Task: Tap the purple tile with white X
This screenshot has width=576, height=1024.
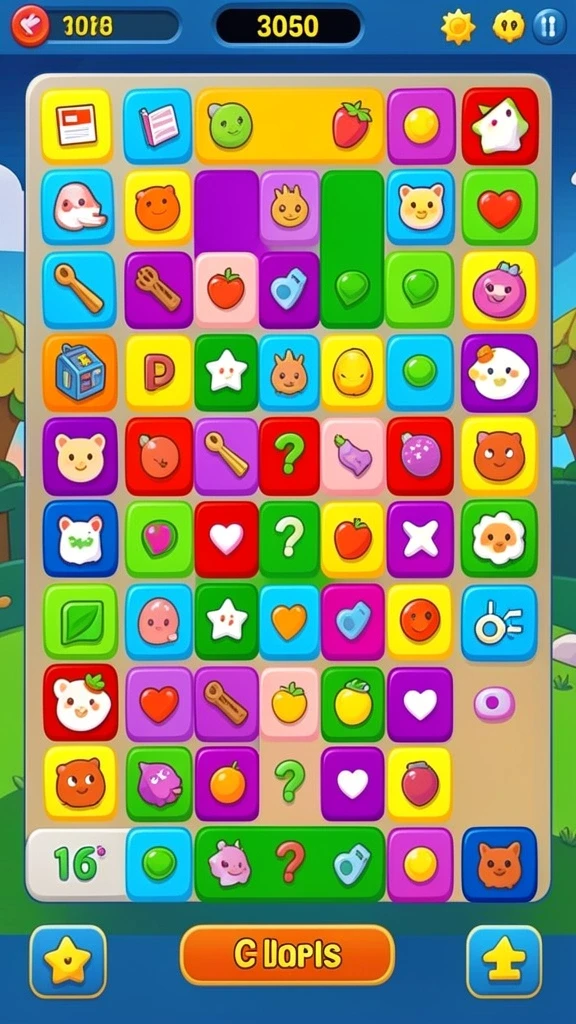Action: (420, 539)
